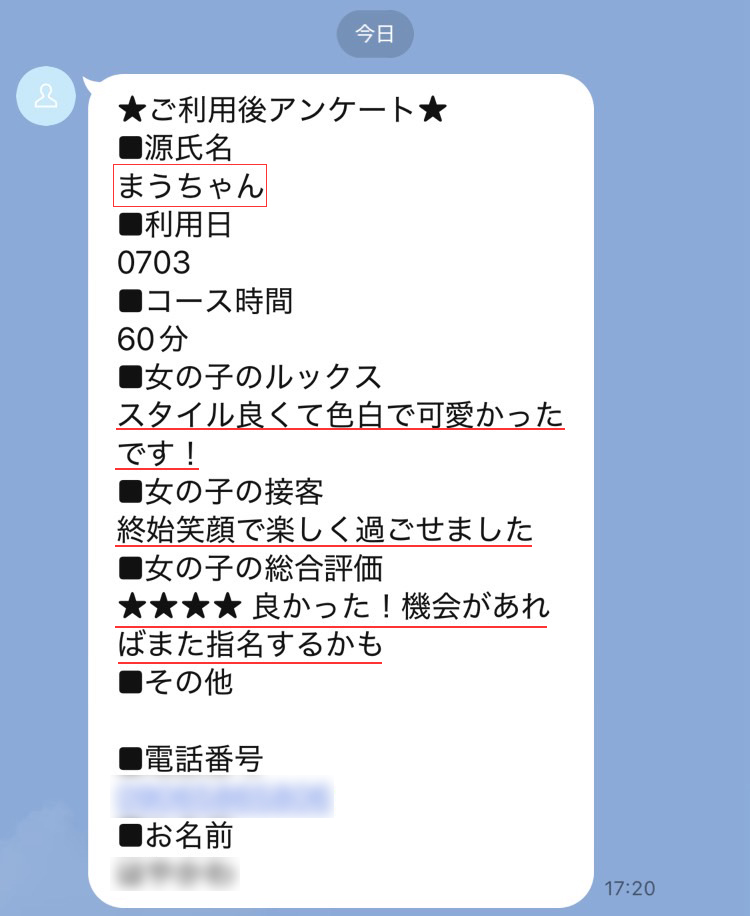Screen dimensions: 750x916
Task: Open the sender's default profile avatar
Action: coord(46,96)
